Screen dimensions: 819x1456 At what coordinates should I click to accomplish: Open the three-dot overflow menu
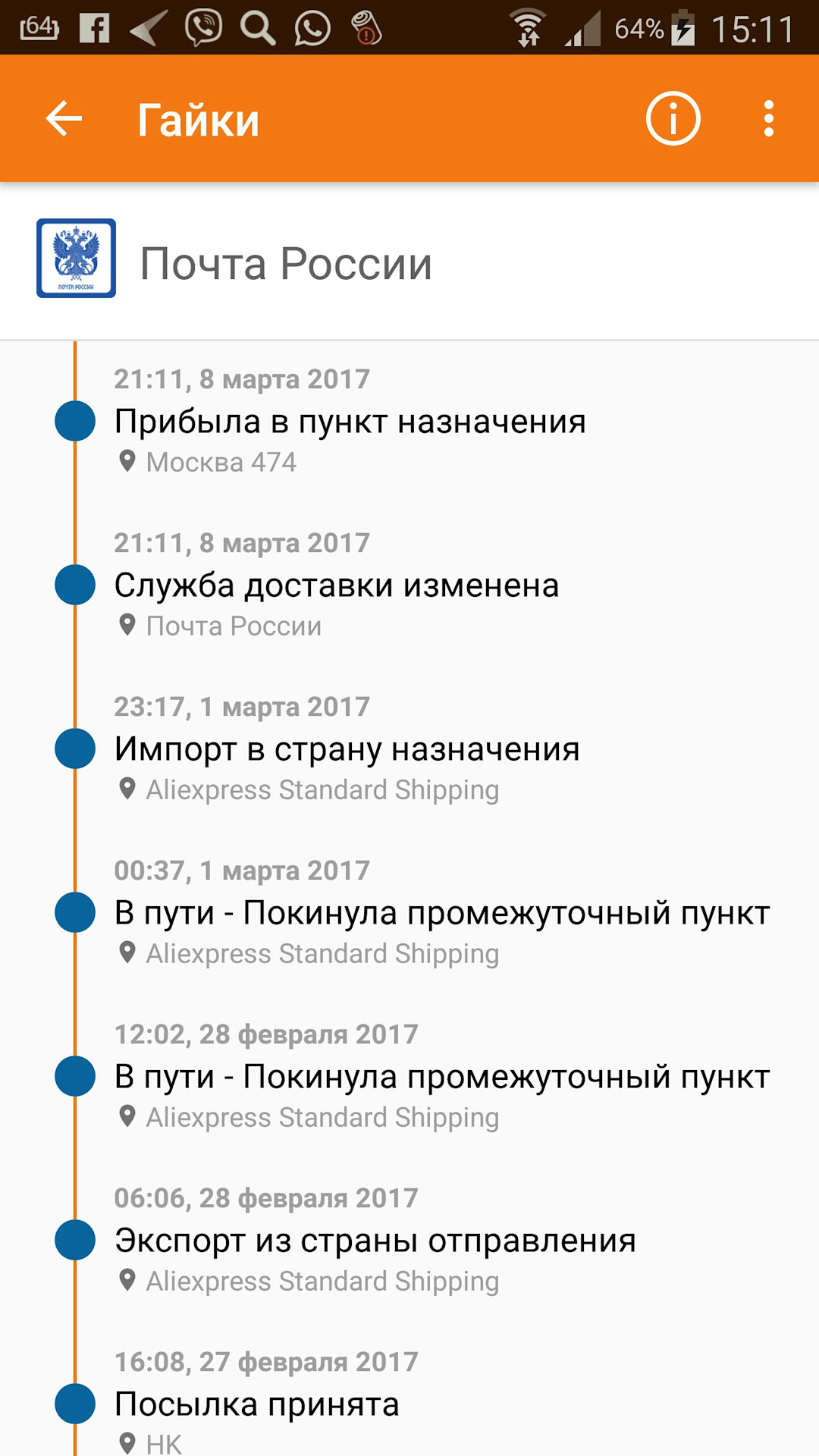pyautogui.click(x=769, y=119)
